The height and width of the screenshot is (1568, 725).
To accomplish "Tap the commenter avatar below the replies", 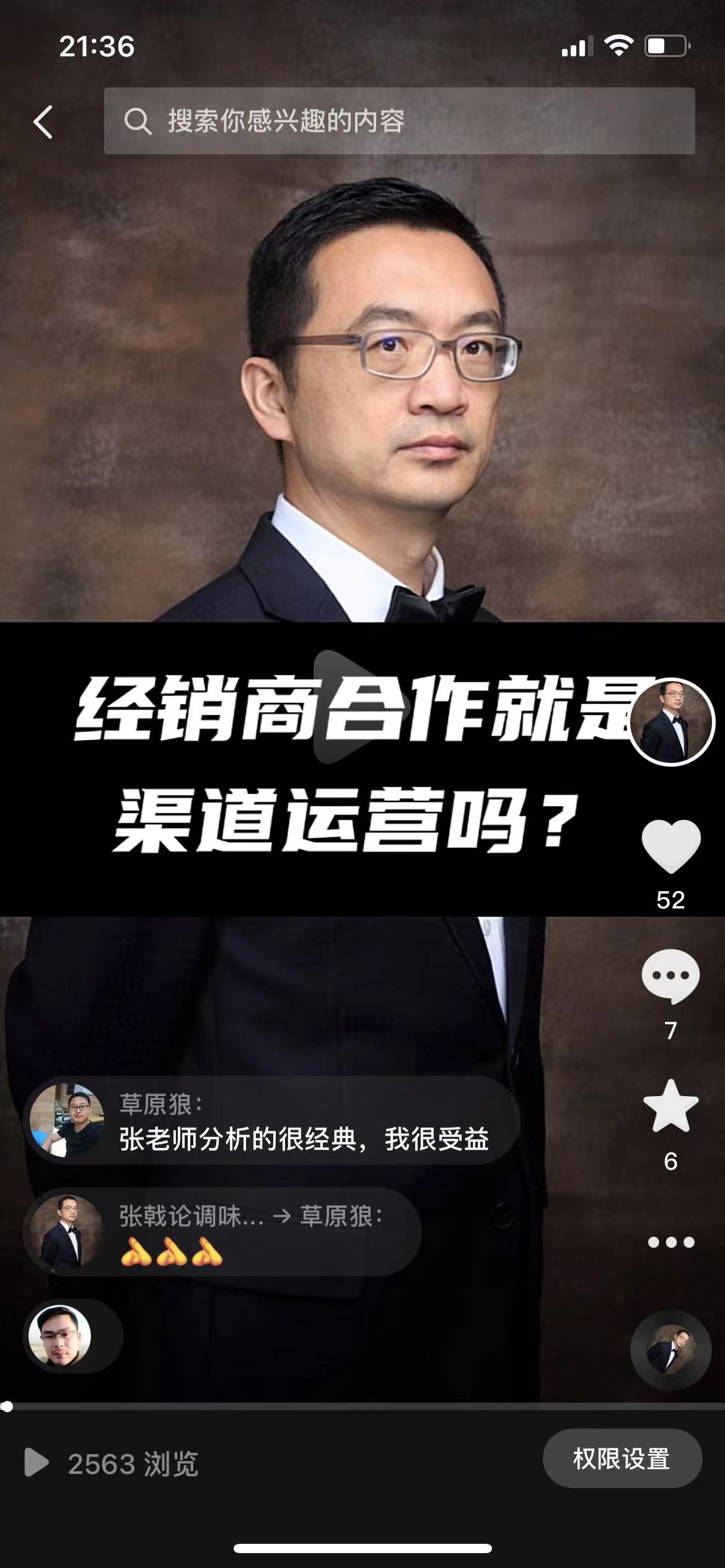I will pyautogui.click(x=61, y=1336).
